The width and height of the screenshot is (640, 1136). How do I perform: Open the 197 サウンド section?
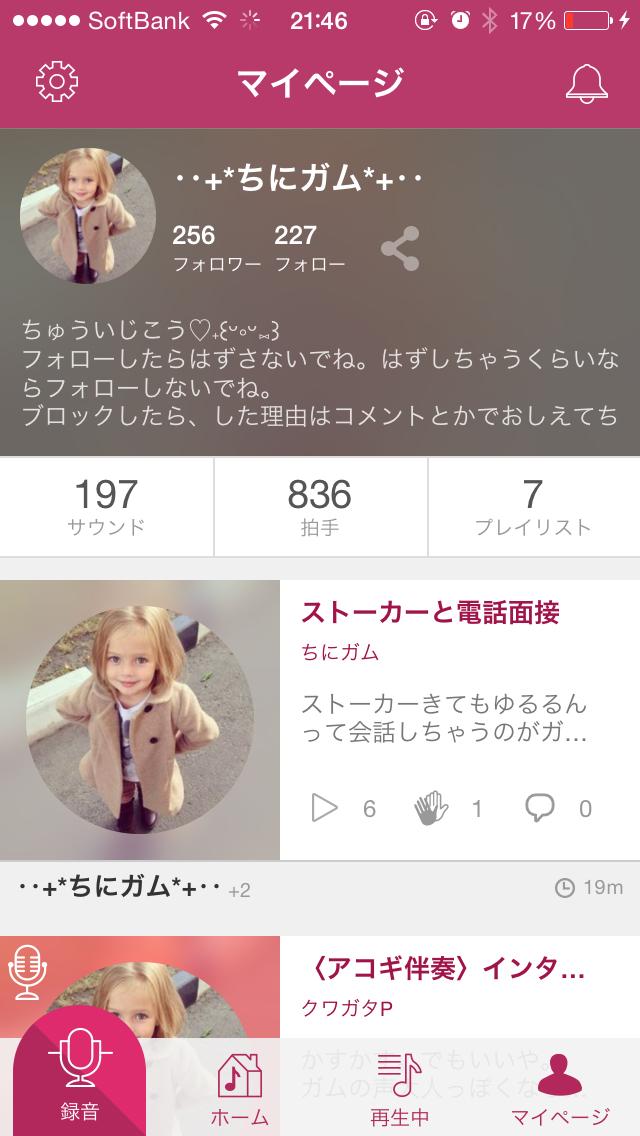click(106, 507)
